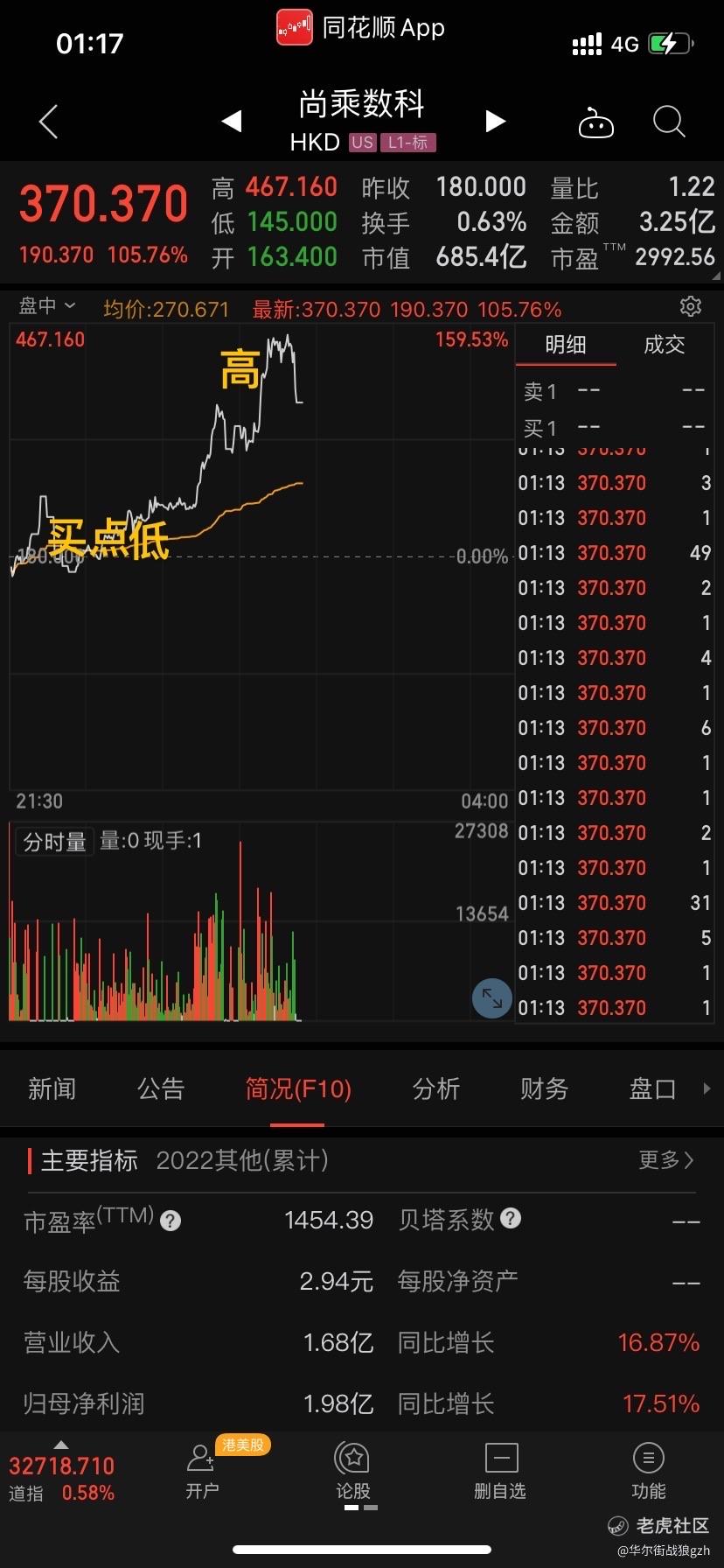Open the robot assistant icon

pos(596,123)
